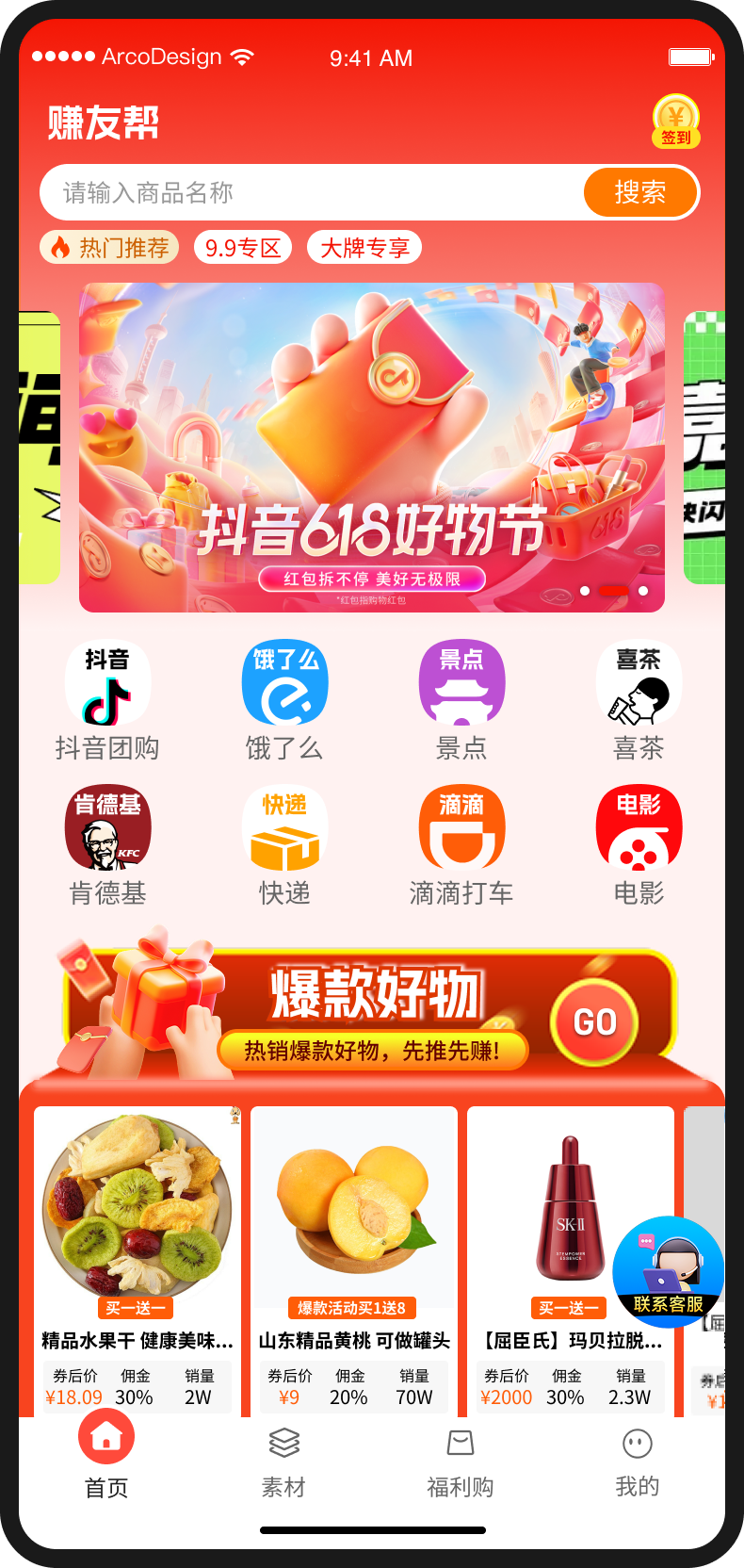The width and height of the screenshot is (744, 1568).
Task: Tap the orange 搜索 button
Action: (640, 192)
